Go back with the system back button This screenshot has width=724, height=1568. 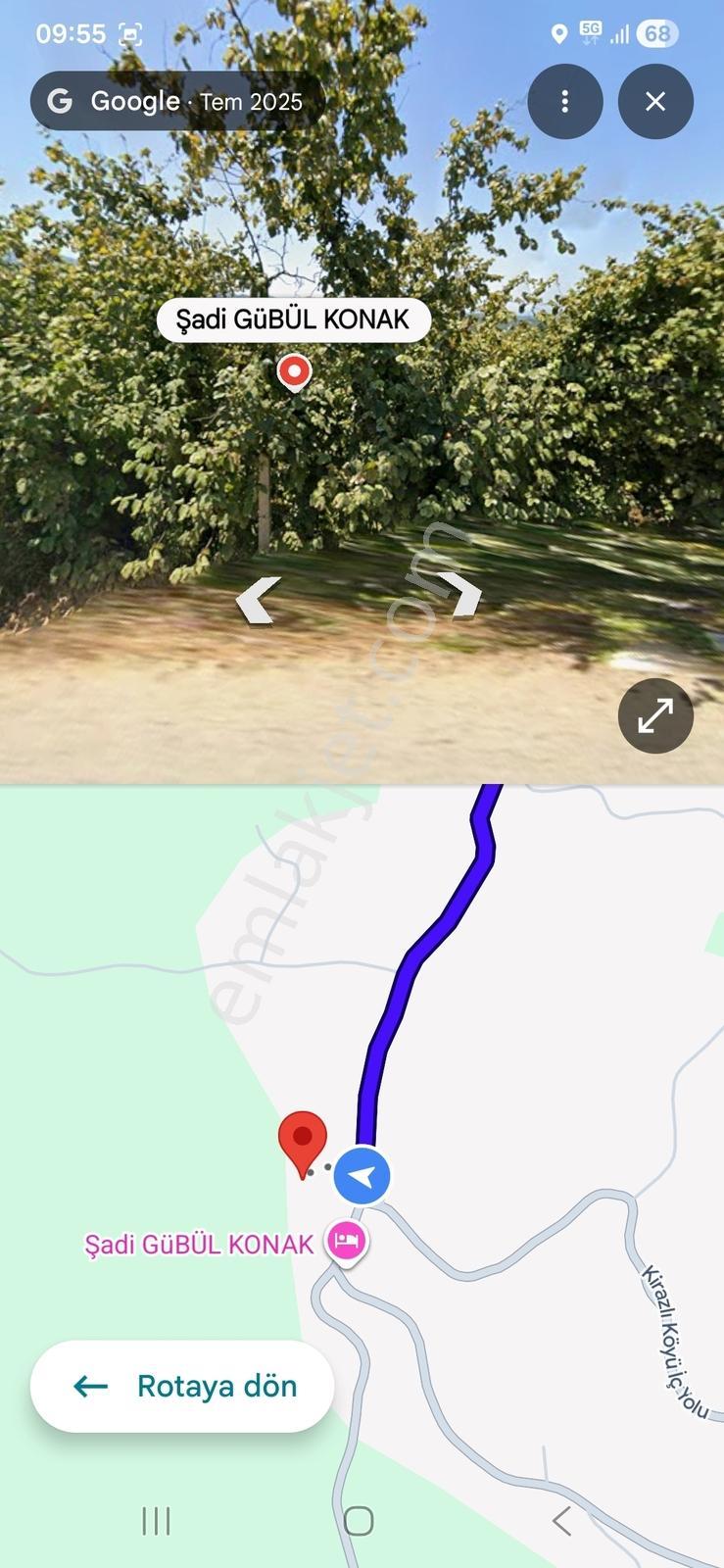(561, 1520)
